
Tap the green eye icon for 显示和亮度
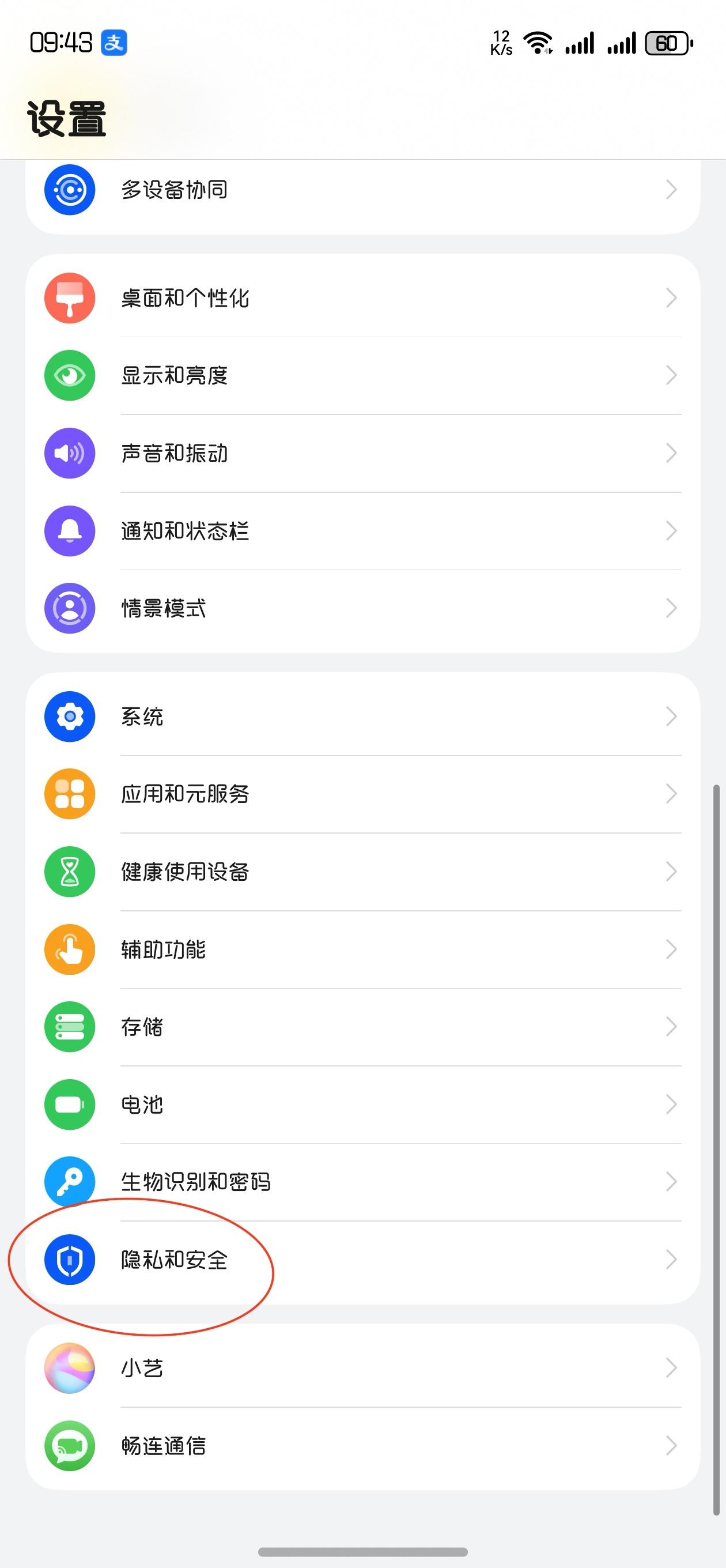click(x=69, y=375)
